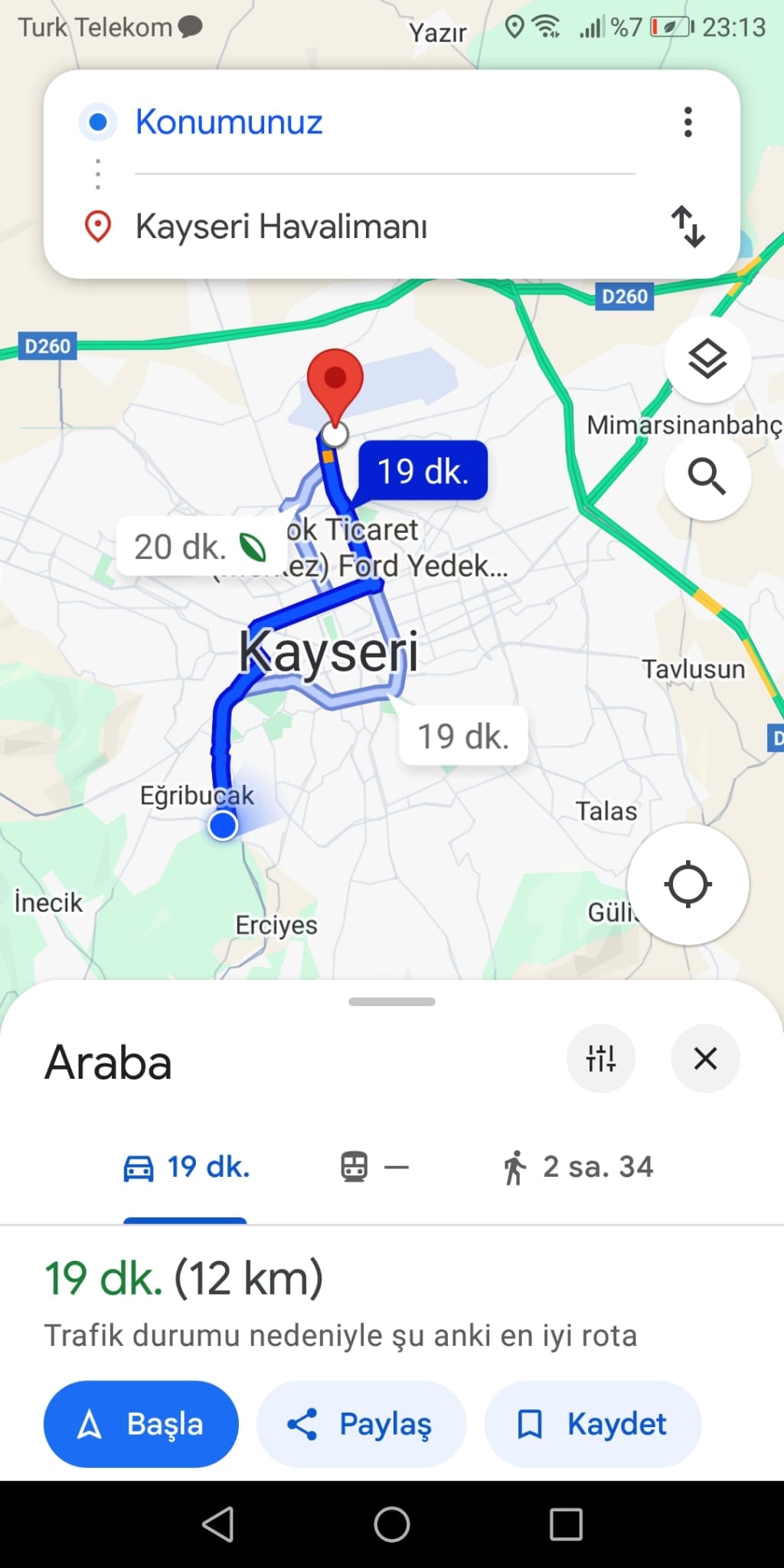This screenshot has width=784, height=1568.
Task: Recenter map on my location
Action: [688, 884]
